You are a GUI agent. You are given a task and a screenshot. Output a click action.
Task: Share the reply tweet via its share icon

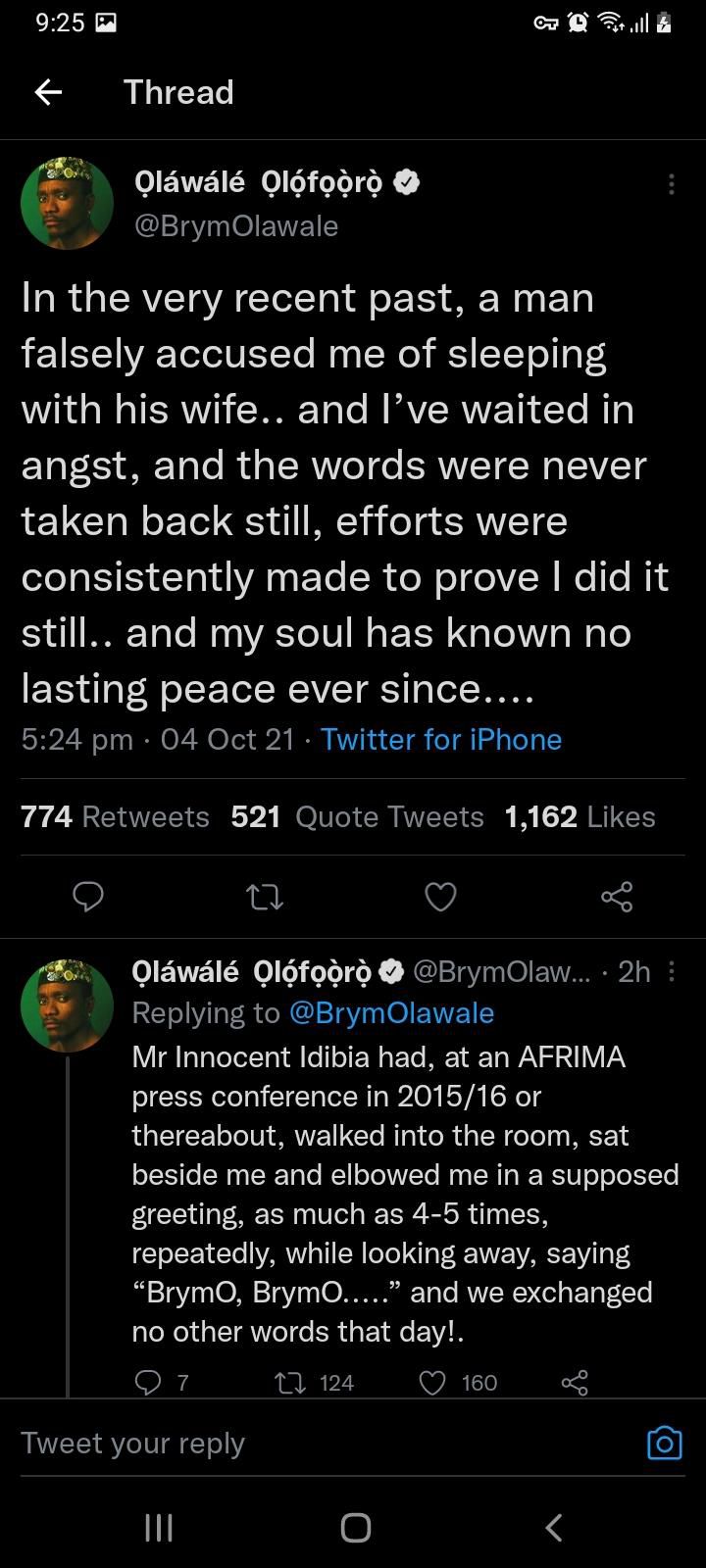point(575,1383)
